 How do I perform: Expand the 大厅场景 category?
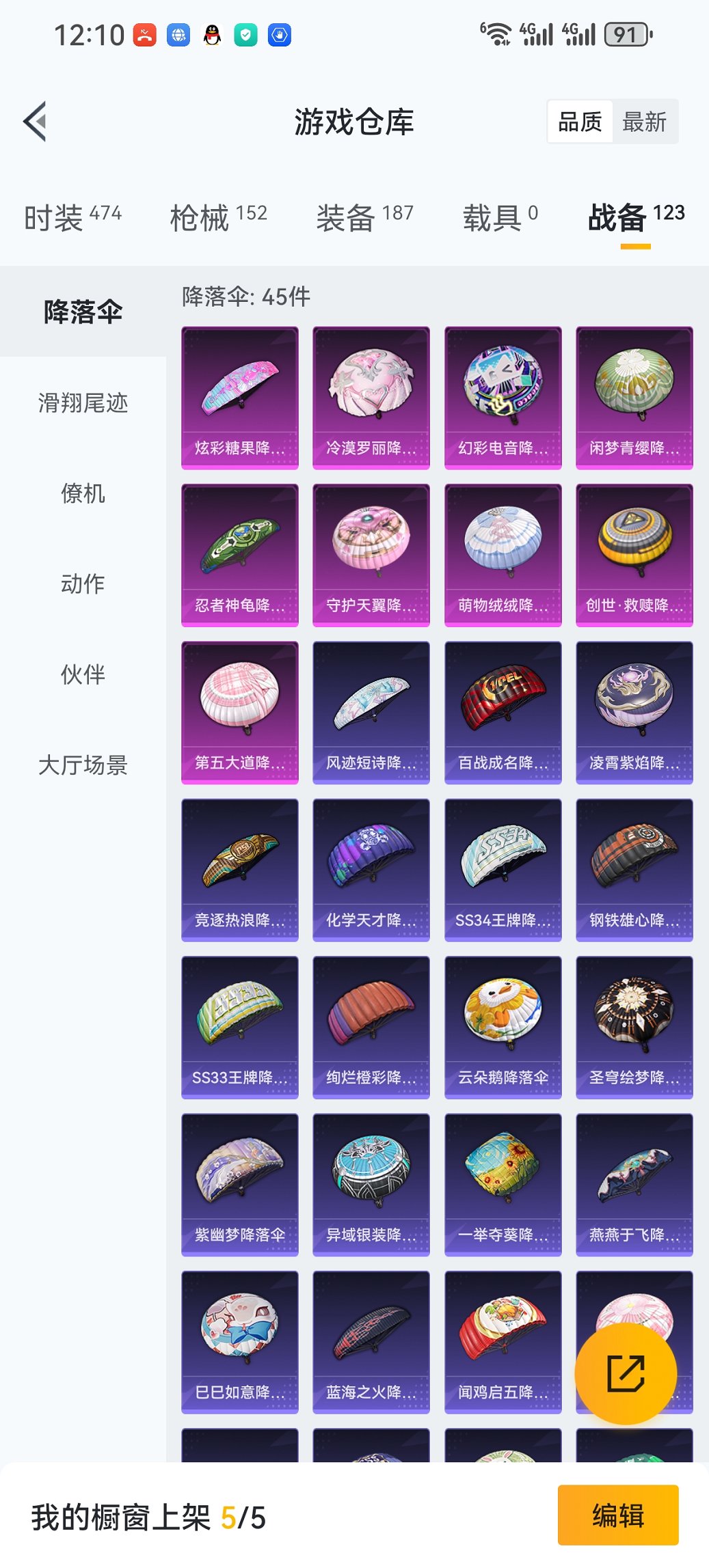83,767
